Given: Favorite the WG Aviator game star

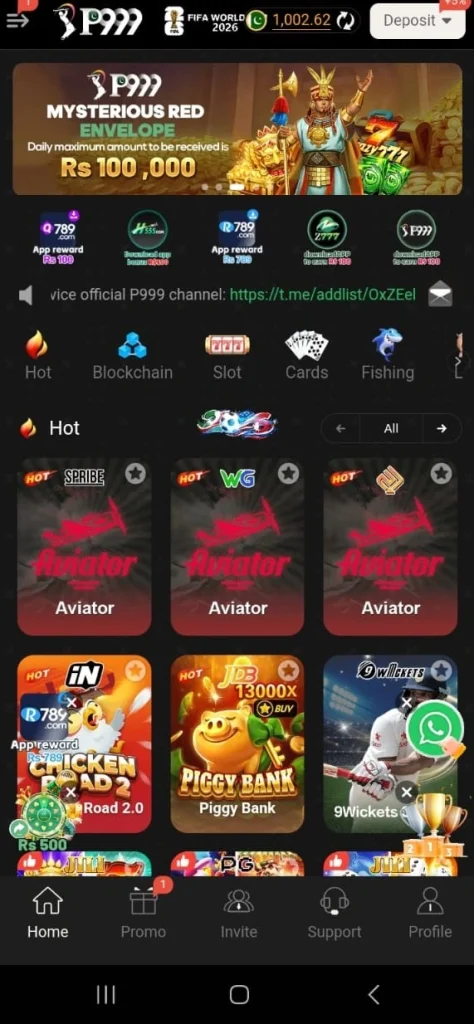Looking at the screenshot, I should pos(288,473).
